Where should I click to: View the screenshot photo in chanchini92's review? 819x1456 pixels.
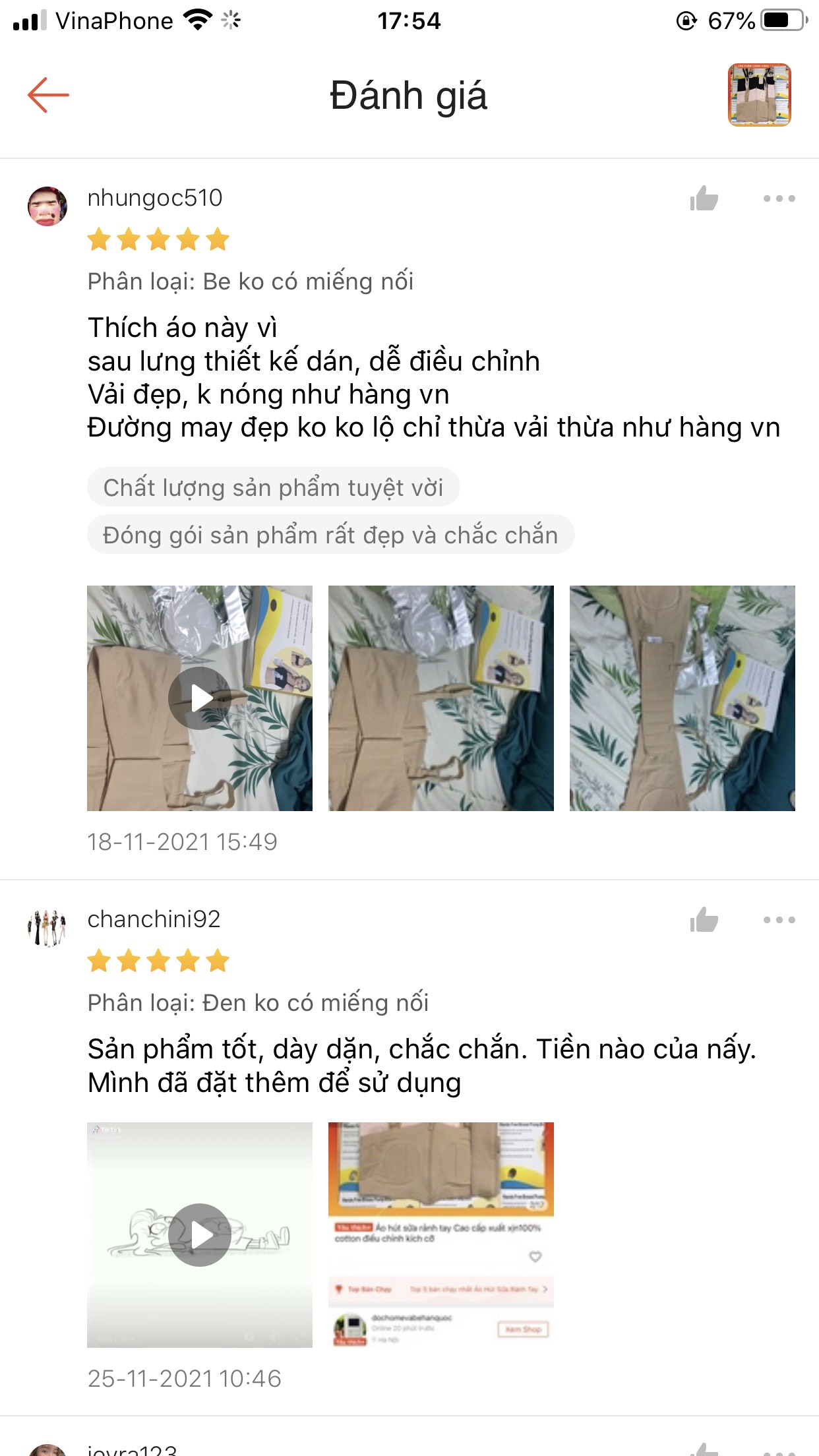[x=441, y=1234]
